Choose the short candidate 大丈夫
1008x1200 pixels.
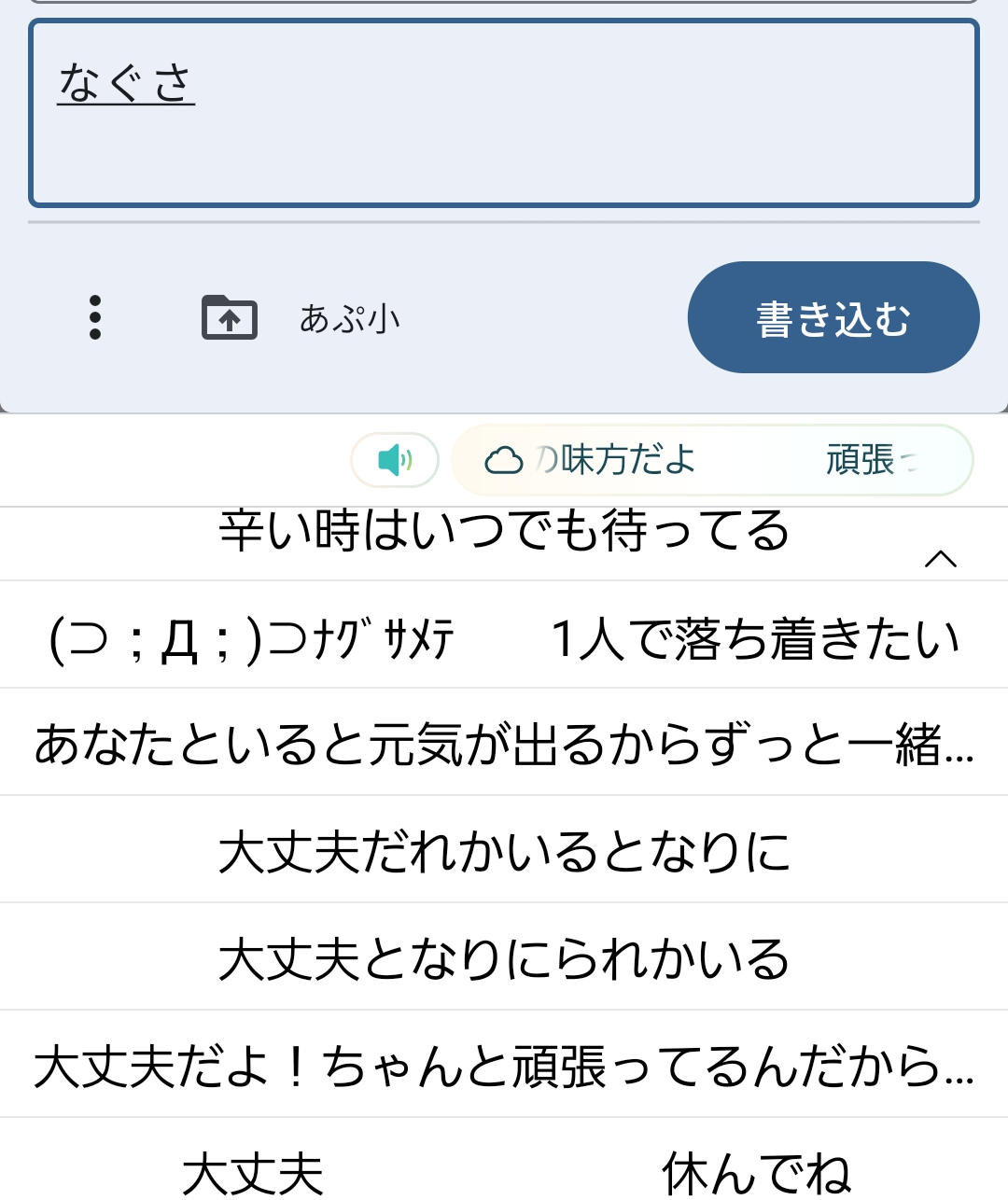coord(252,1170)
